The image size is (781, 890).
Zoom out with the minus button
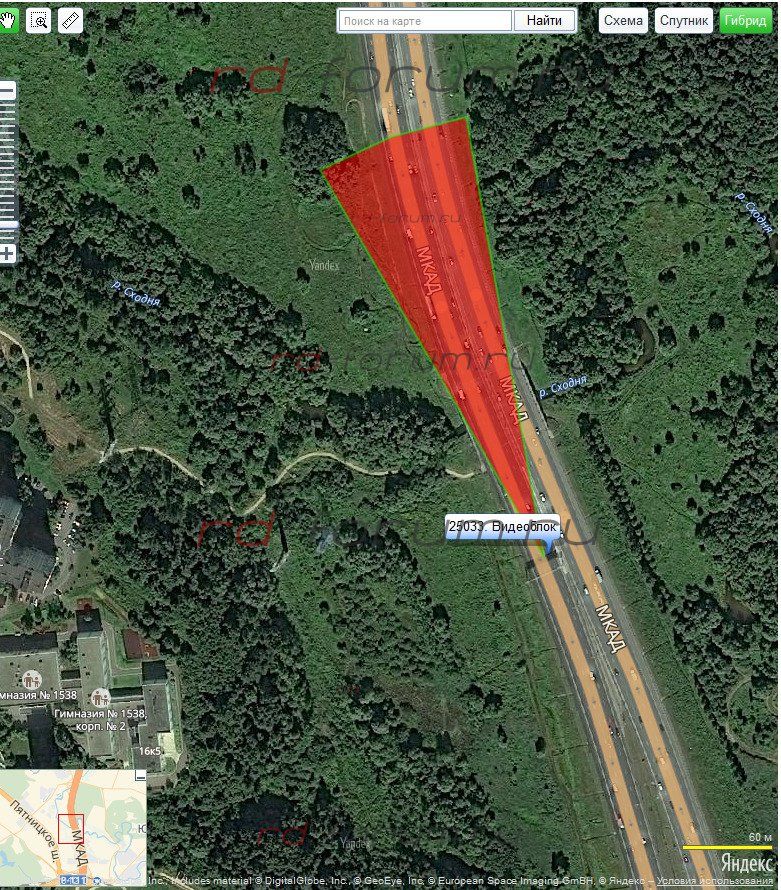pos(7,90)
